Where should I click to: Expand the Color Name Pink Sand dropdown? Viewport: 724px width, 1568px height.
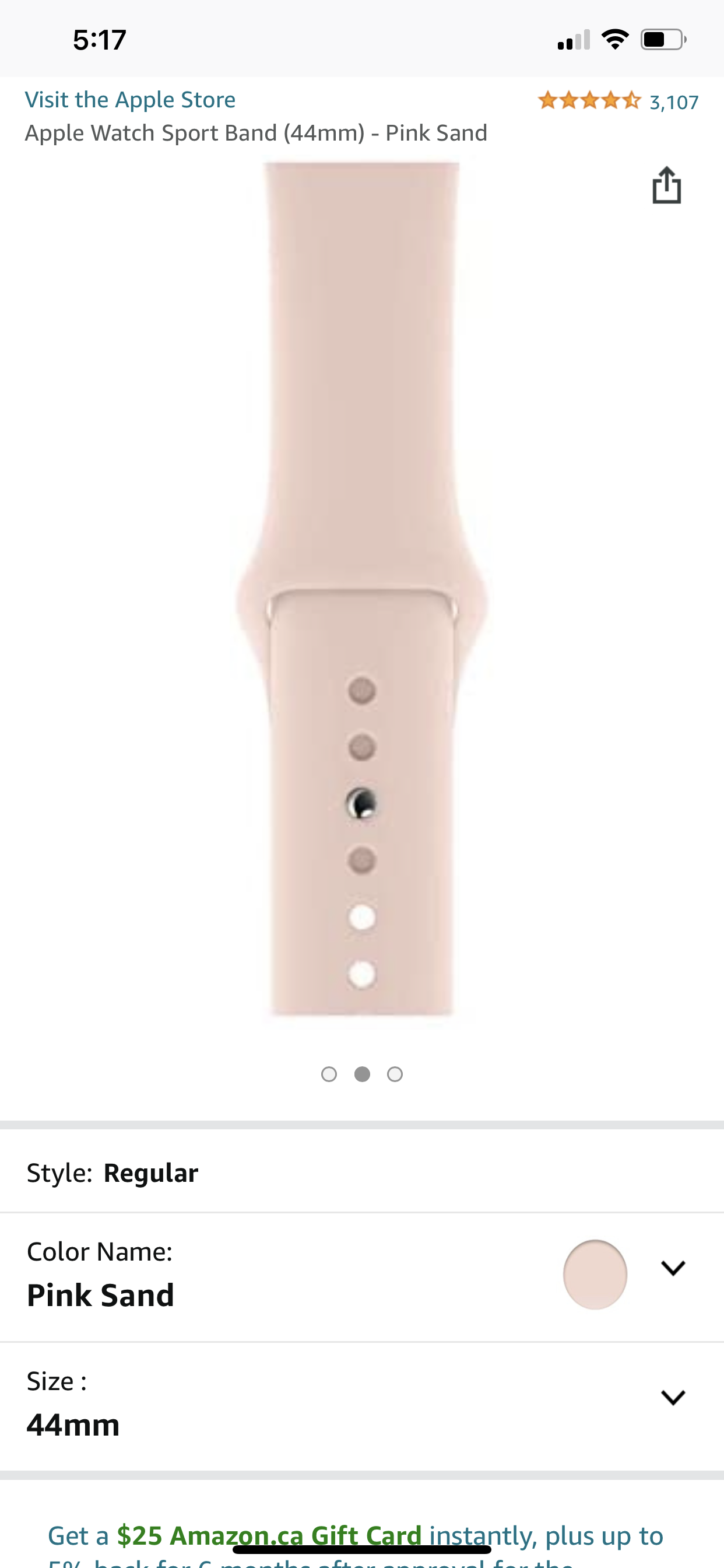[x=362, y=1277]
